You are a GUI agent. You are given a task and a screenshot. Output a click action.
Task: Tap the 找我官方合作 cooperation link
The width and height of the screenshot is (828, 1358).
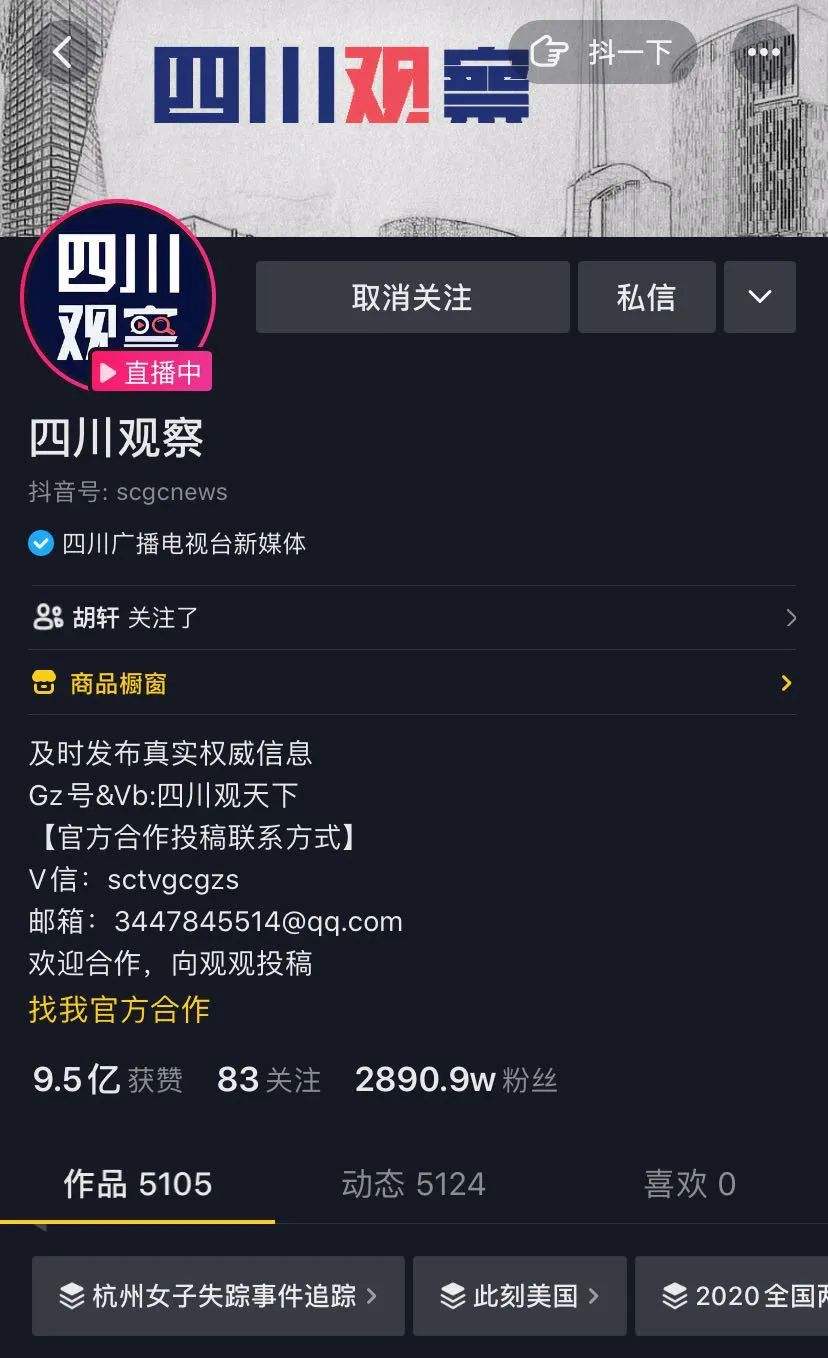(119, 1010)
